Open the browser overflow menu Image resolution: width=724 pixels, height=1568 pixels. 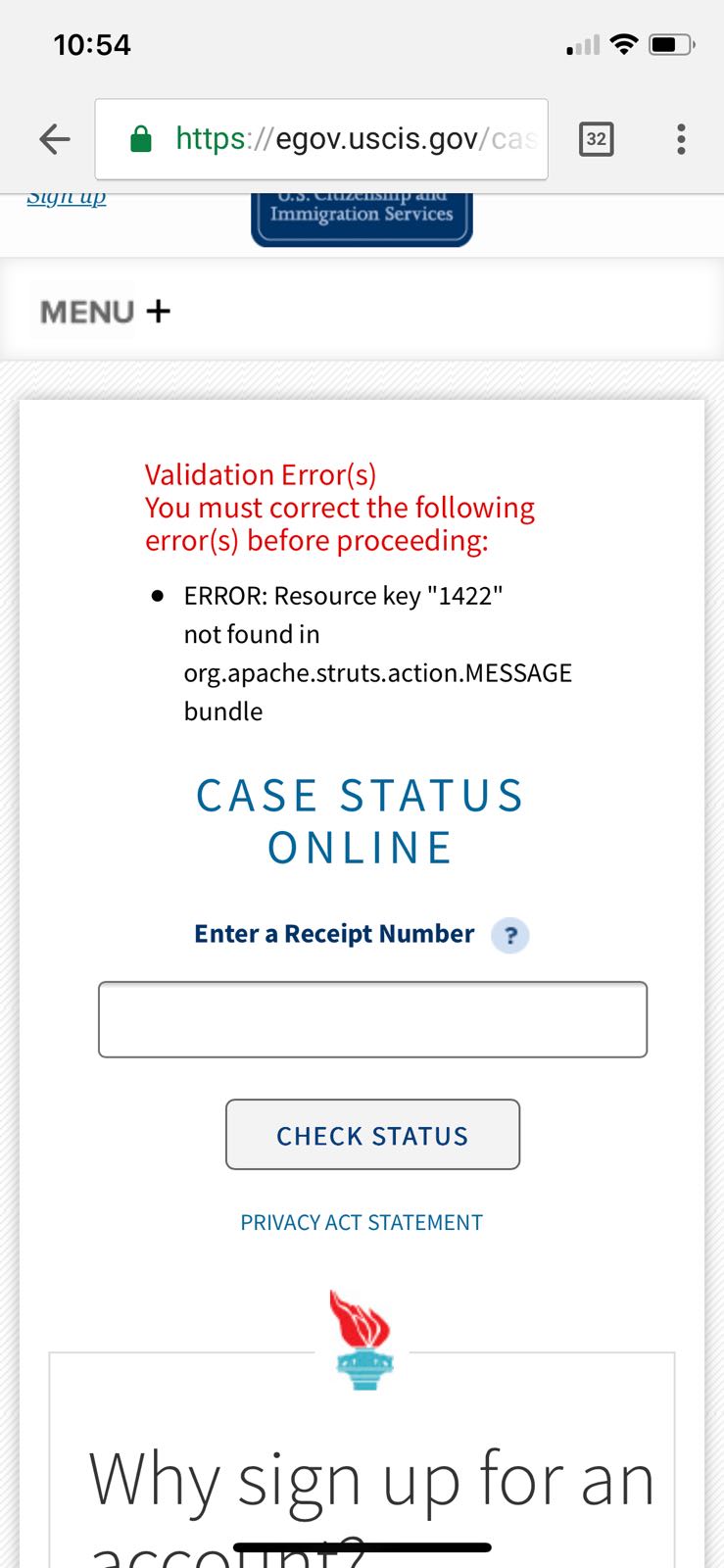click(x=681, y=139)
